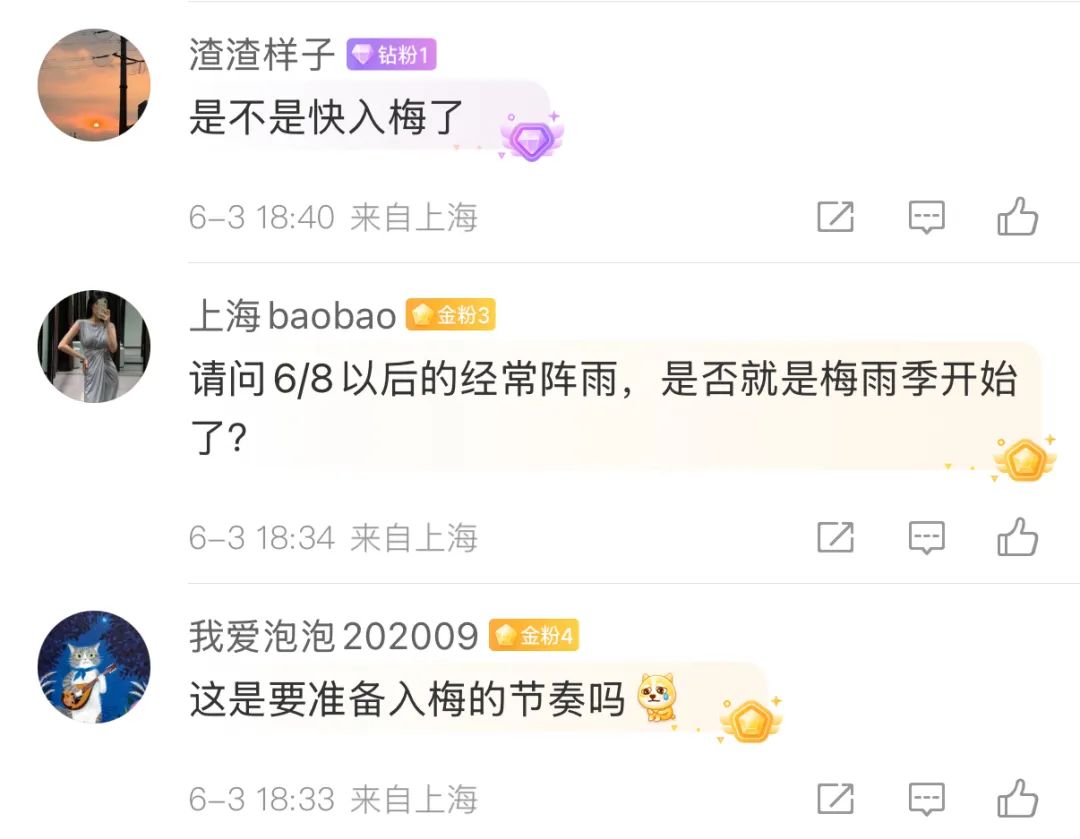The image size is (1080, 839).
Task: Open username 我爱泡泡202009
Action: (x=333, y=636)
